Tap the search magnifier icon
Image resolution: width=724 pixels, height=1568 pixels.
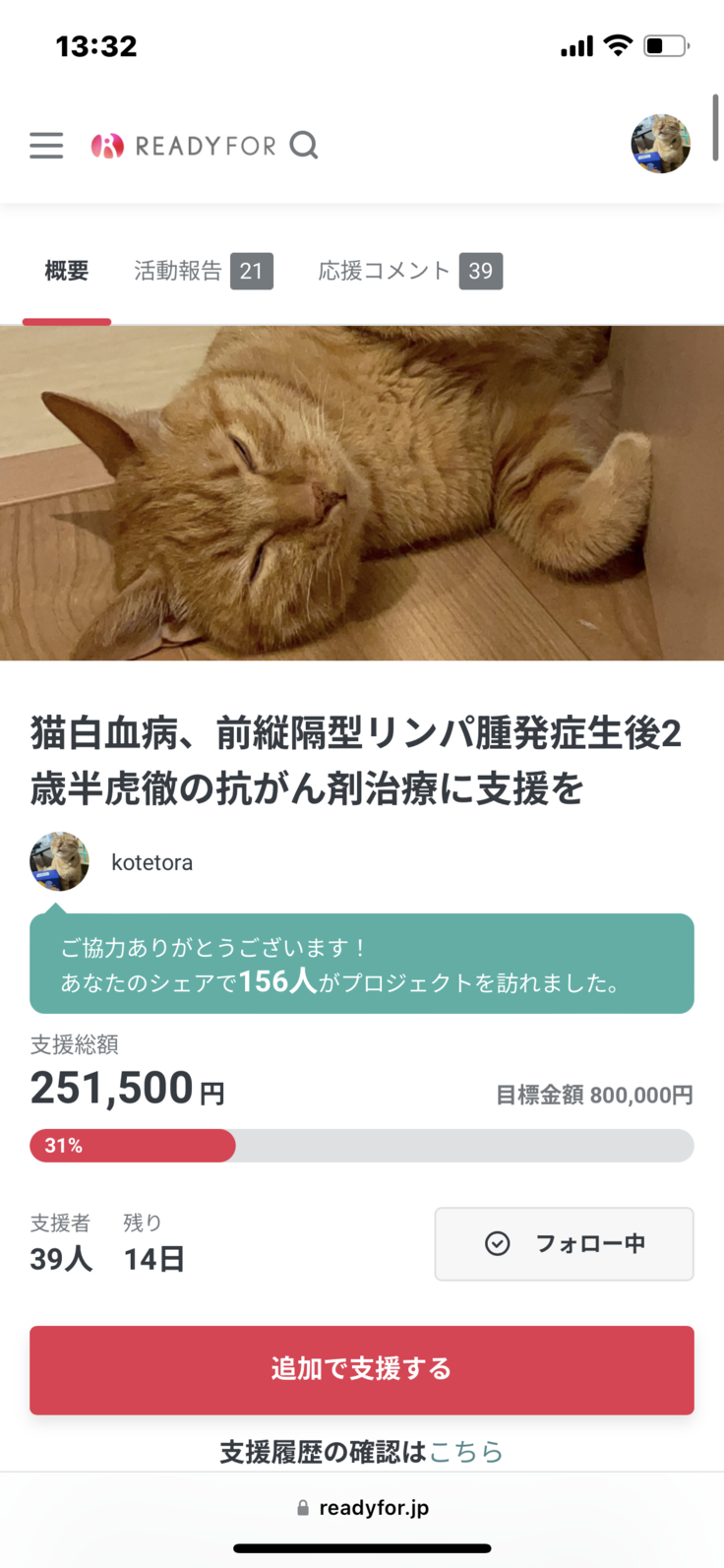point(304,146)
